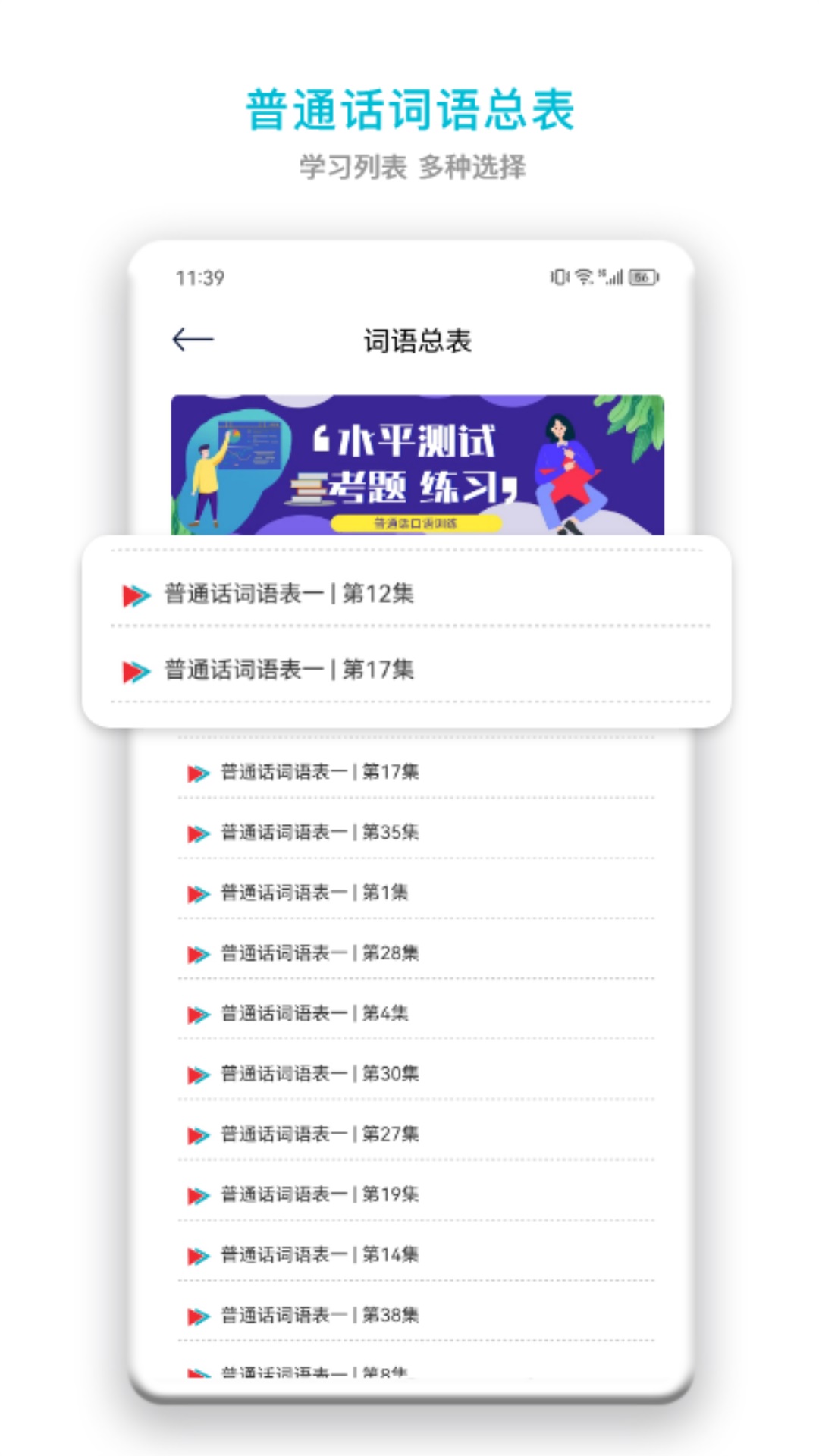This screenshot has width=819, height=1456.
Task: Tap the play icon next to 第30集
Action: (x=196, y=1074)
